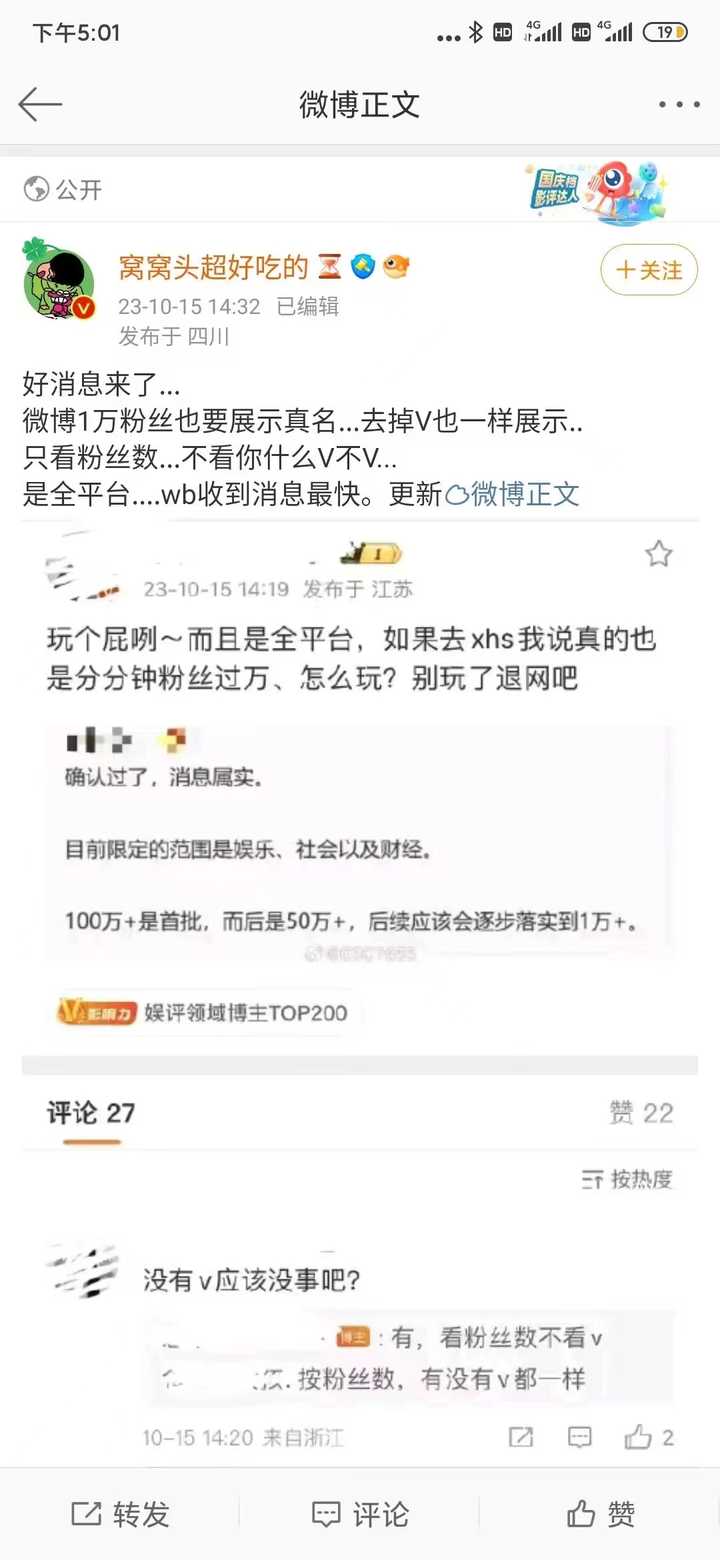Screen dimensions: 720x1560
Task: Open the 国庆档影评达人 banner
Action: (x=598, y=190)
